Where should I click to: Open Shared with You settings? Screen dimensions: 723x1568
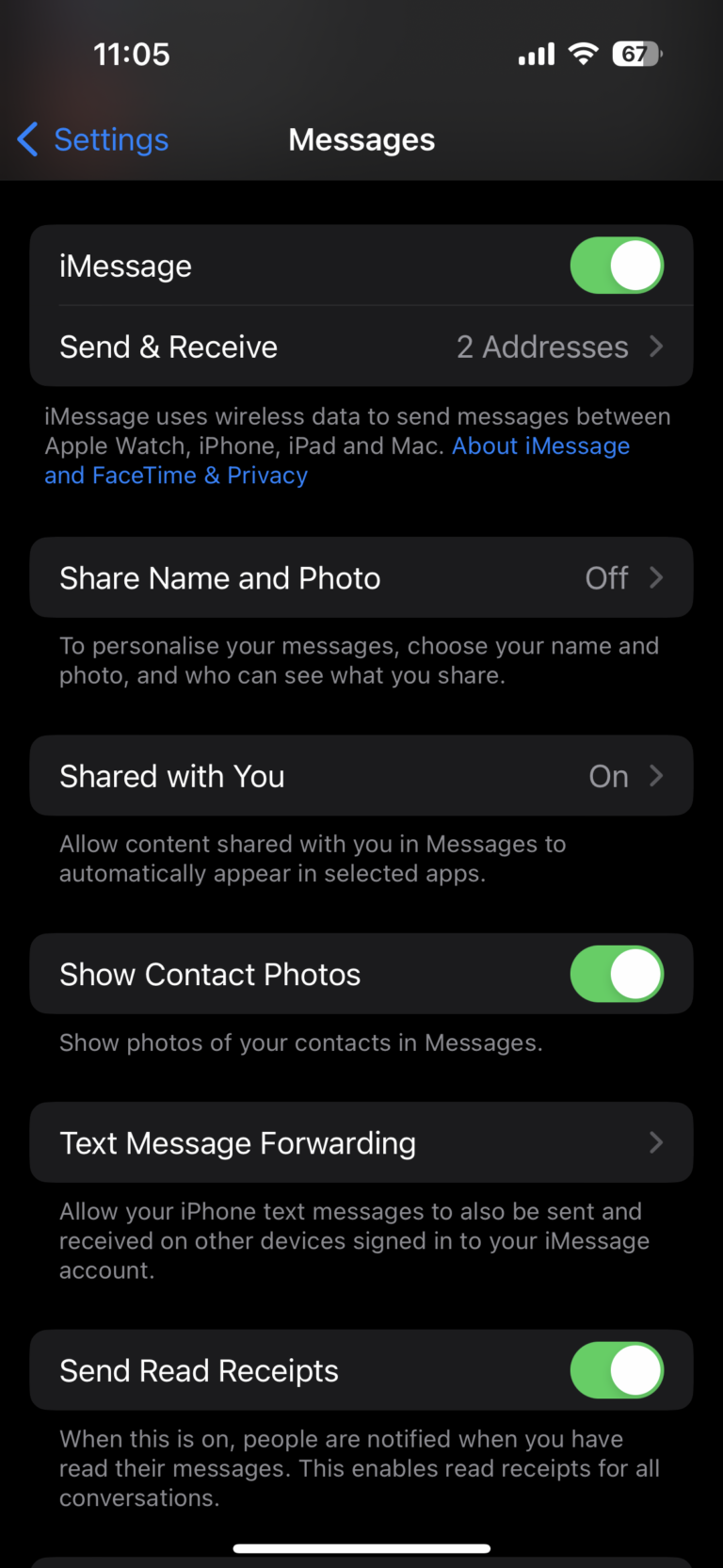point(361,776)
